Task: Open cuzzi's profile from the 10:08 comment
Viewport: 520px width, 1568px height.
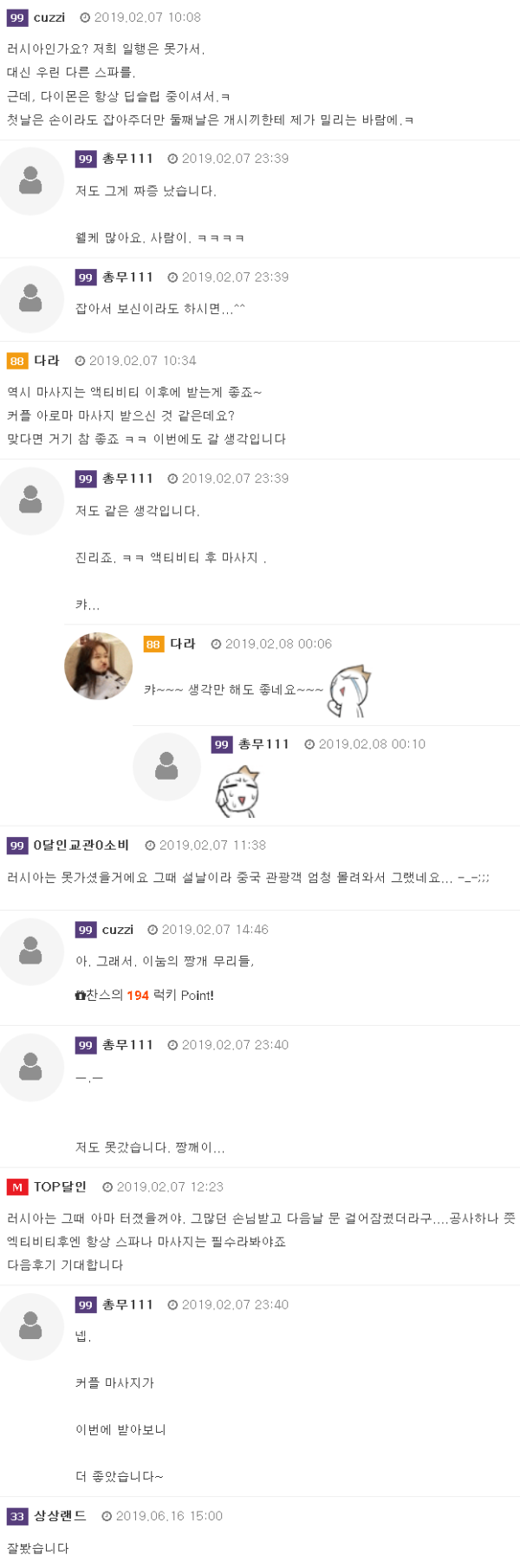Action: click(49, 17)
